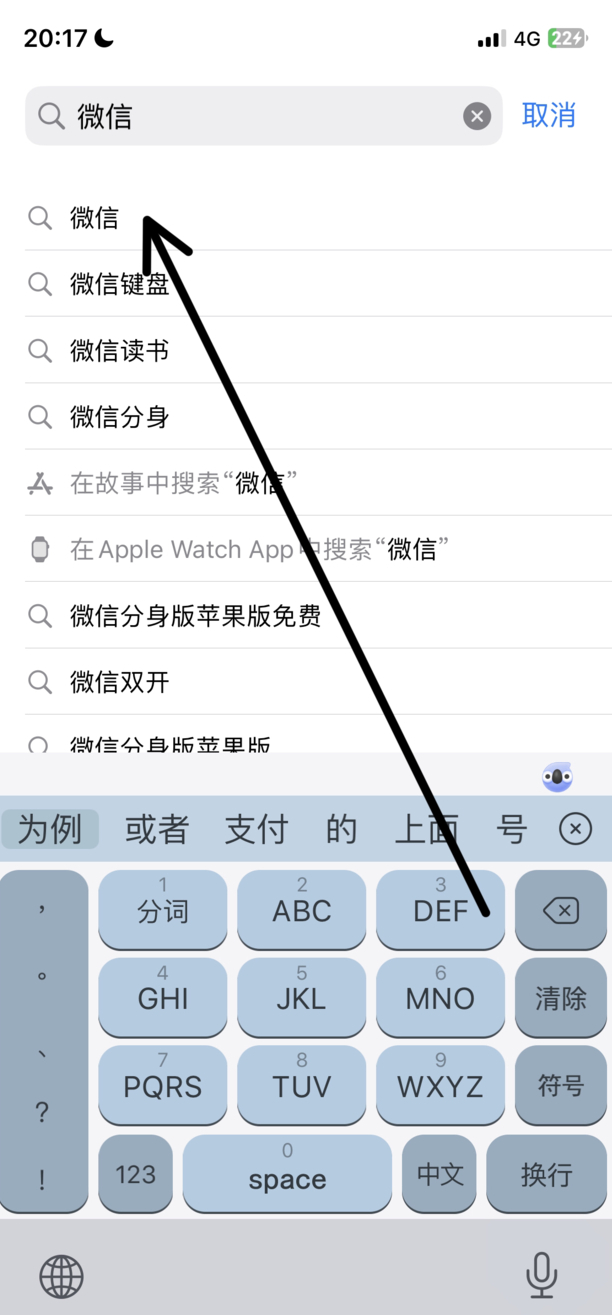
Task: Choose candidate word 支付
Action: [256, 829]
